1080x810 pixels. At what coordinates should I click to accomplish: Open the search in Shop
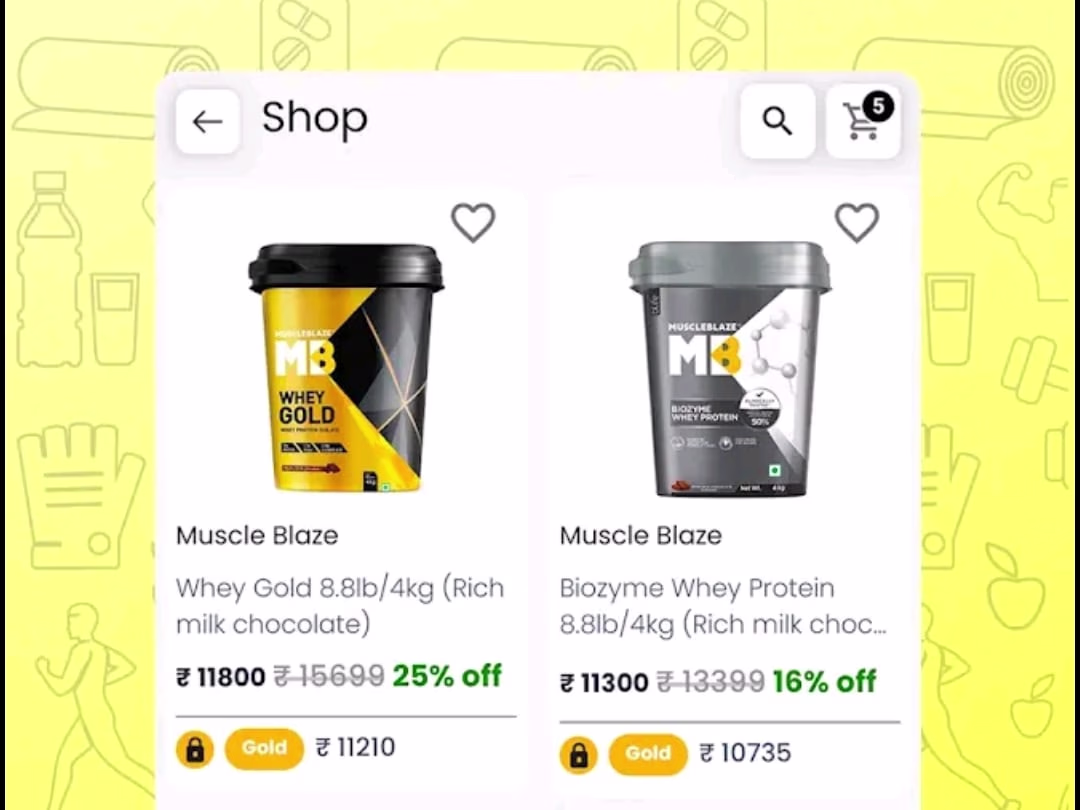coord(777,122)
